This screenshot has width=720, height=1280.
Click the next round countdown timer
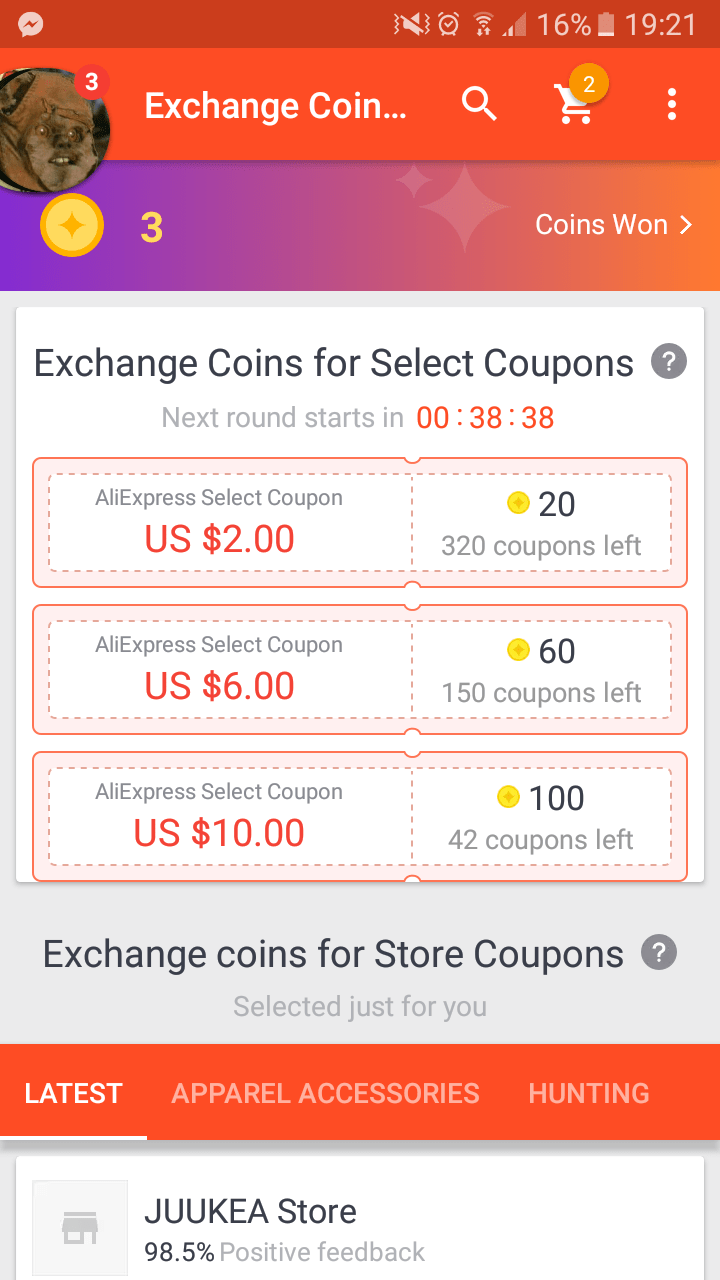485,417
